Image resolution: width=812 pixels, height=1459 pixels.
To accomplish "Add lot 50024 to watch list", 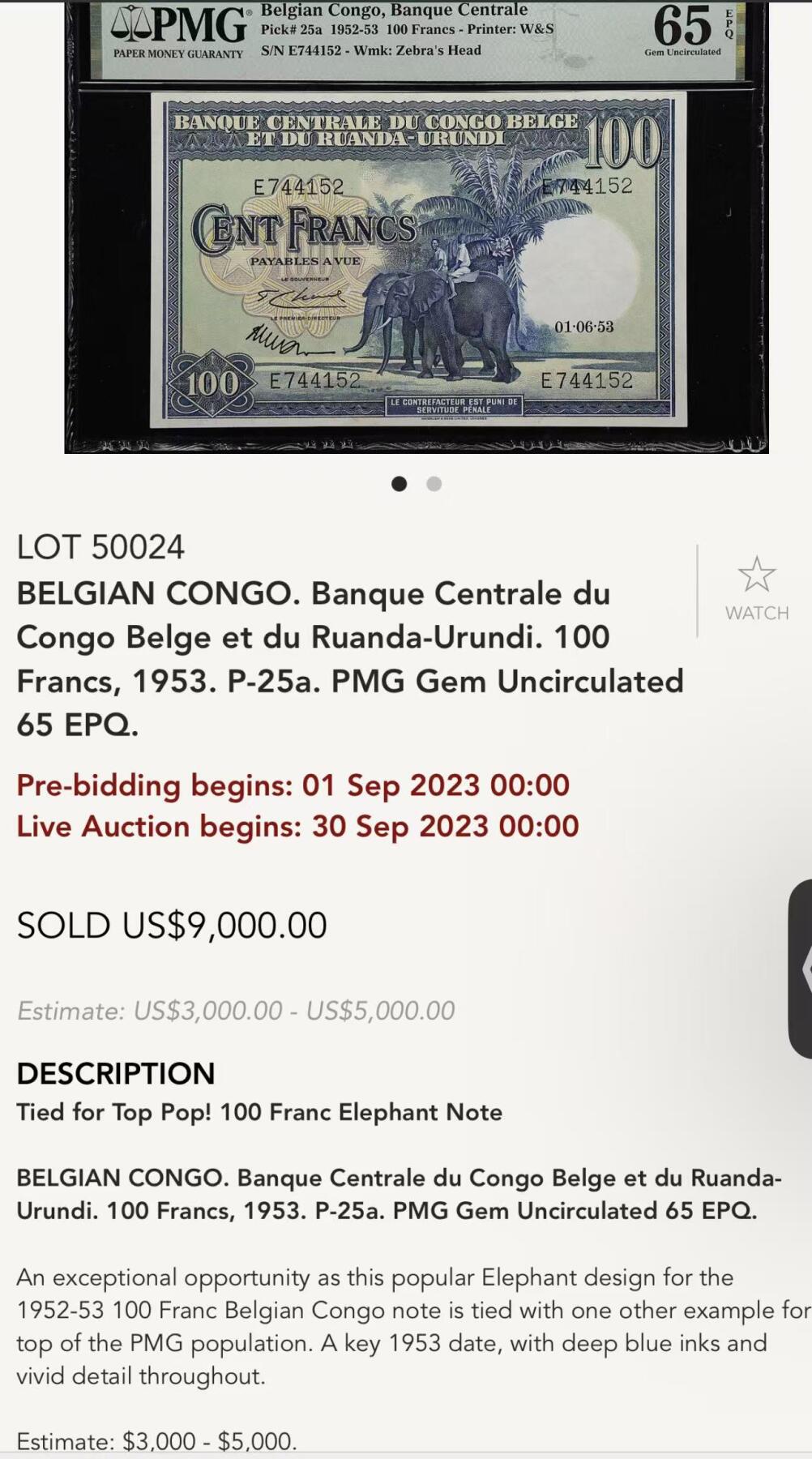I will [756, 588].
